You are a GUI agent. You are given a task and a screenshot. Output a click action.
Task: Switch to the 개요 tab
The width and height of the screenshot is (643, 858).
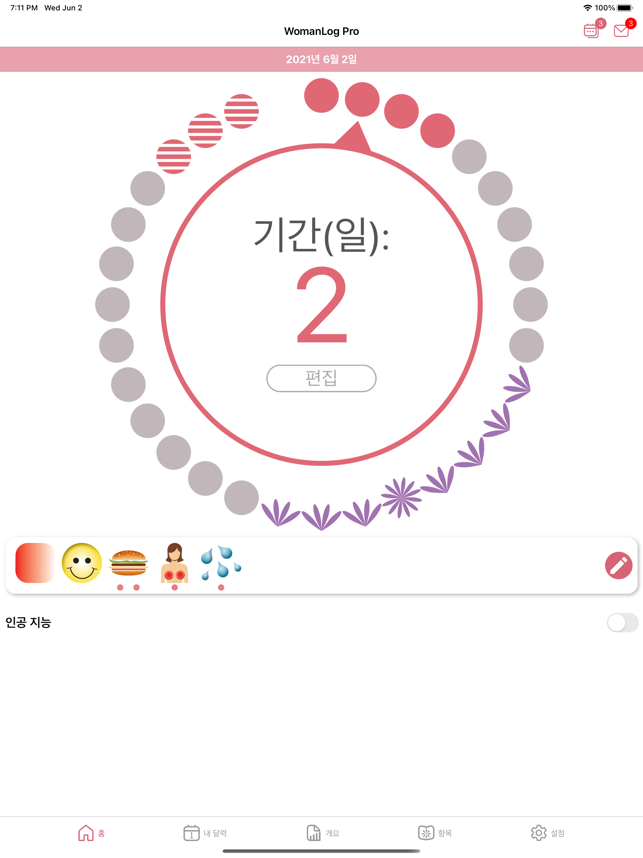coord(322,832)
